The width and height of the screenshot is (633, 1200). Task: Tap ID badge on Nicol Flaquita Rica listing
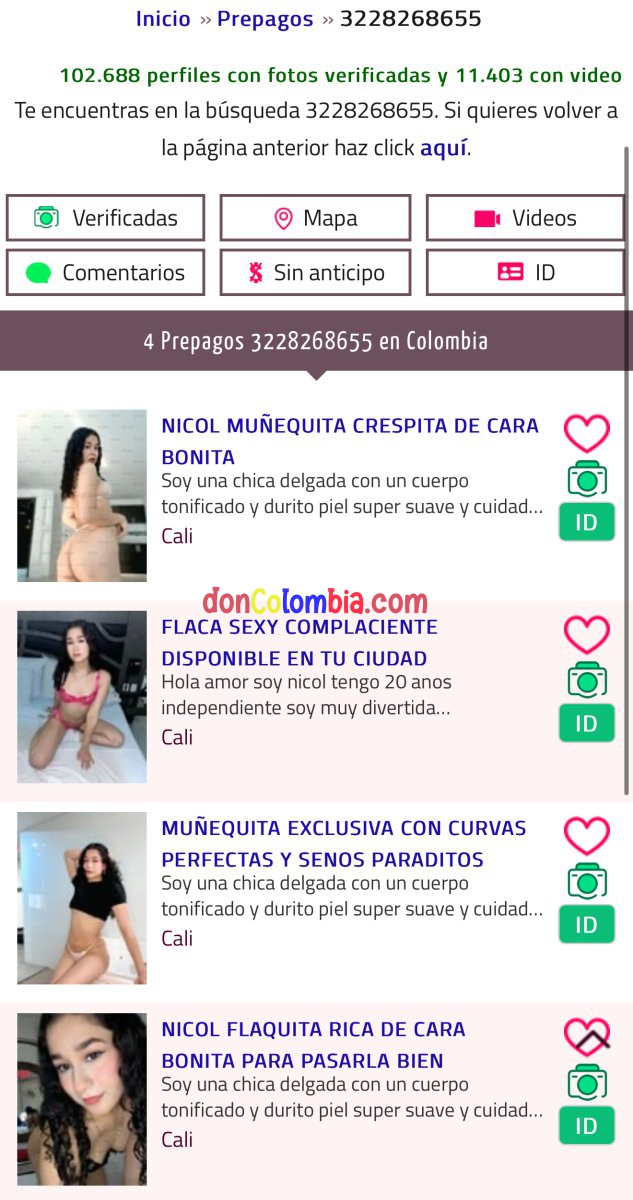(x=587, y=1126)
